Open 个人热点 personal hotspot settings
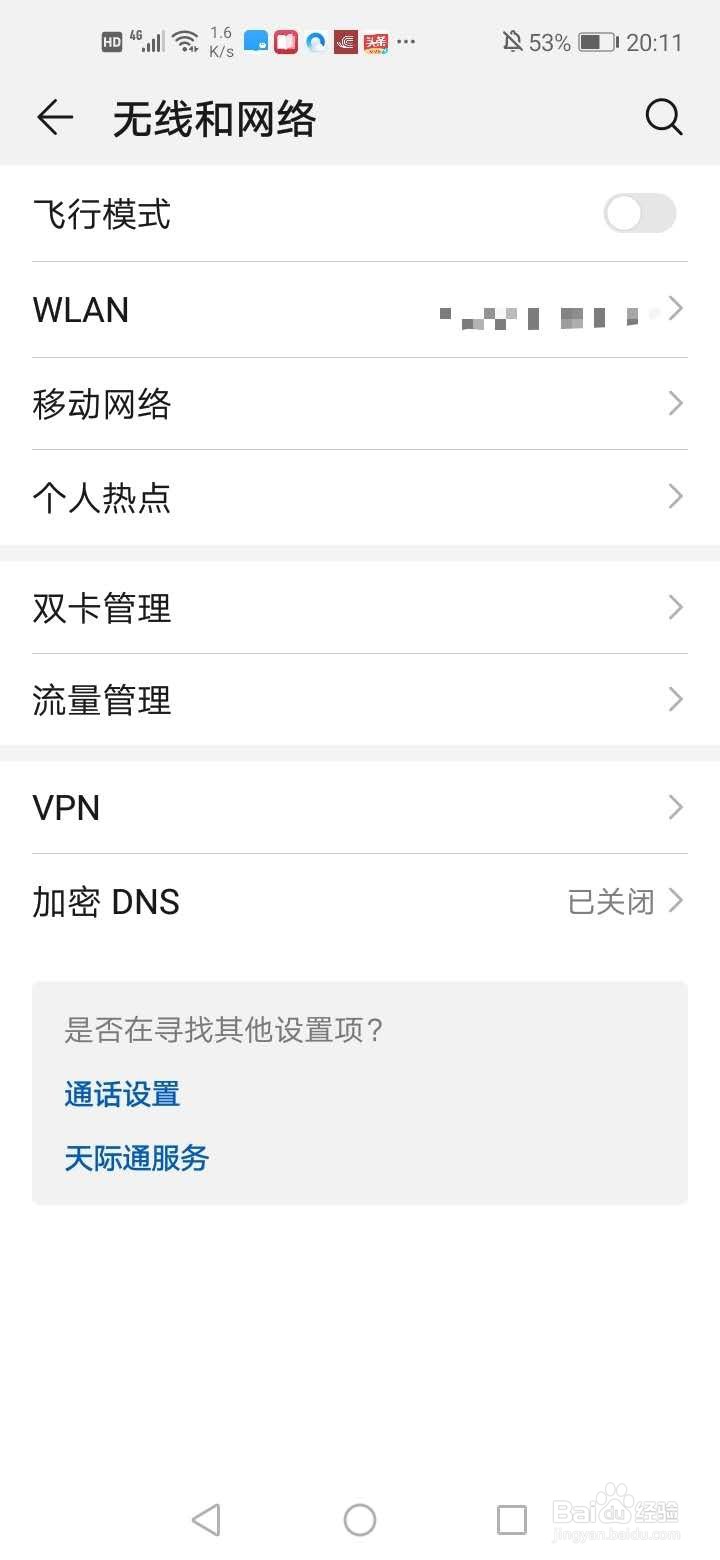 (x=360, y=496)
